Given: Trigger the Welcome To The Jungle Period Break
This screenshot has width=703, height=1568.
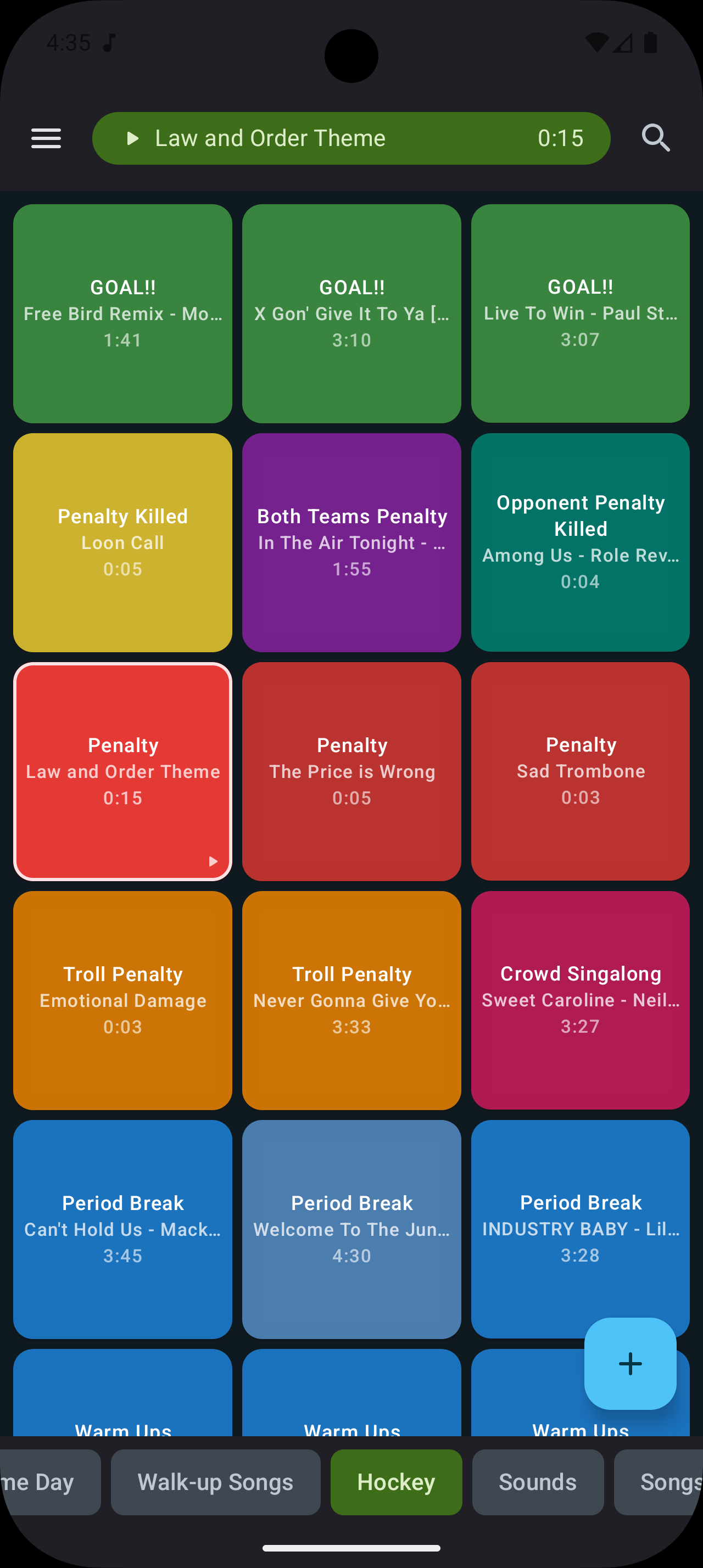Looking at the screenshot, I should tap(351, 1228).
